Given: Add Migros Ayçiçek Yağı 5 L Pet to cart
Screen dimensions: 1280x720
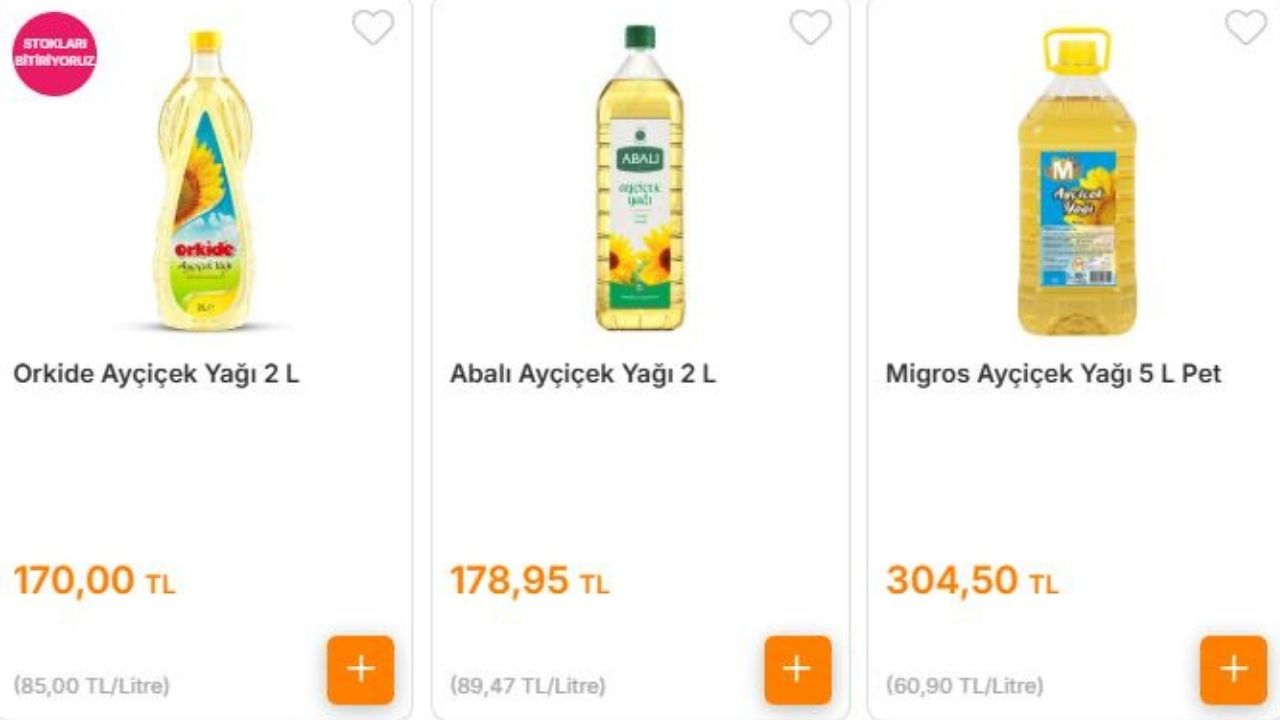Looking at the screenshot, I should [x=1233, y=669].
